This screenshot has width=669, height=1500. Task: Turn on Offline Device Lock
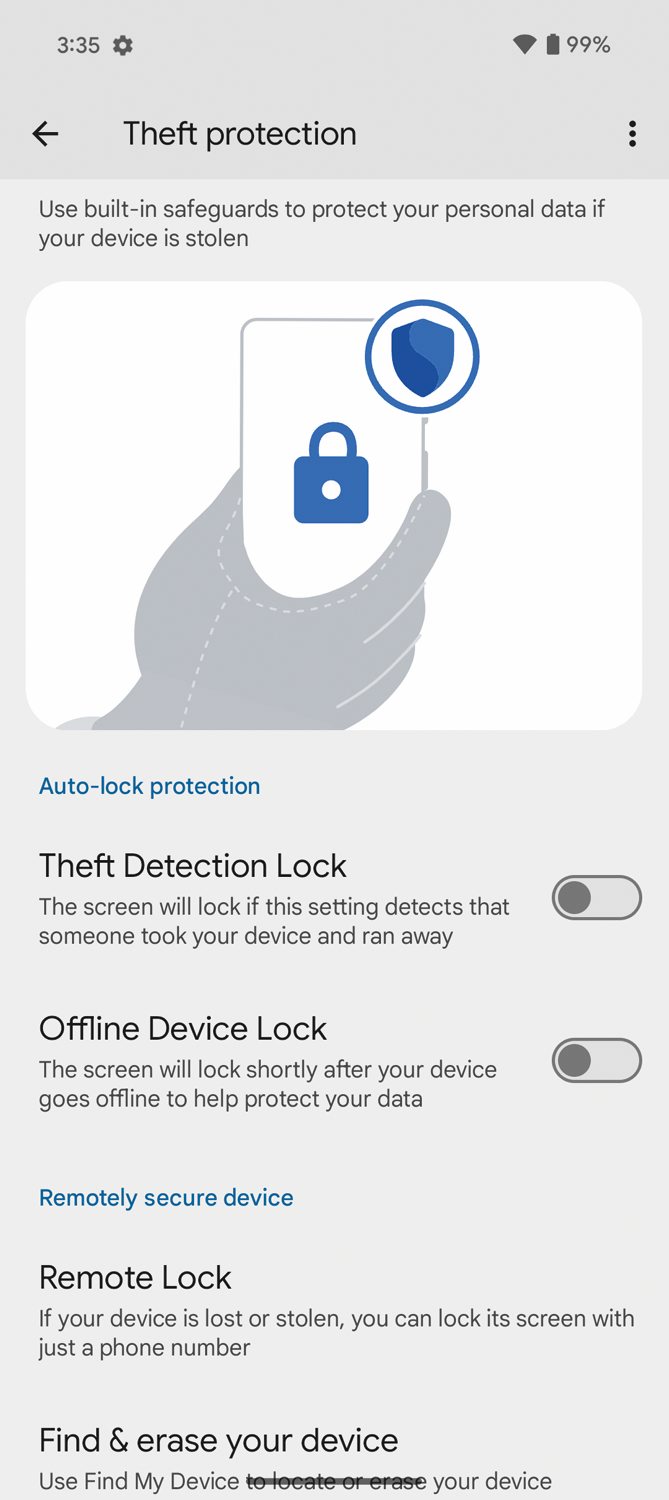(x=596, y=1061)
